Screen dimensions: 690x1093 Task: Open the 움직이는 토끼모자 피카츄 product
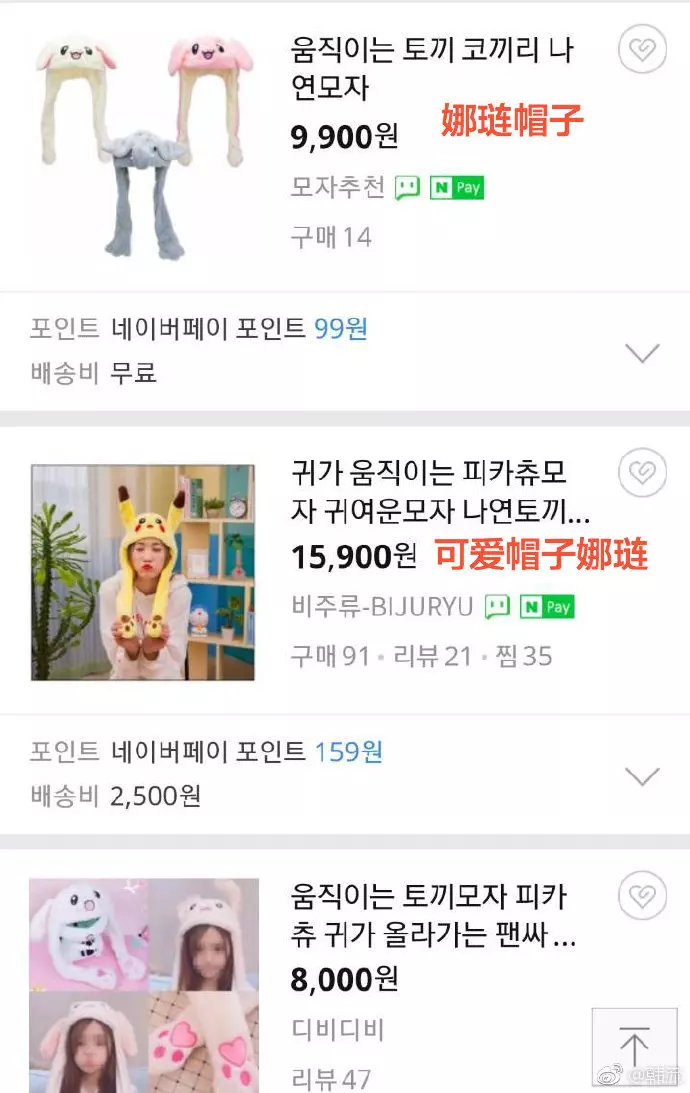pyautogui.click(x=432, y=915)
